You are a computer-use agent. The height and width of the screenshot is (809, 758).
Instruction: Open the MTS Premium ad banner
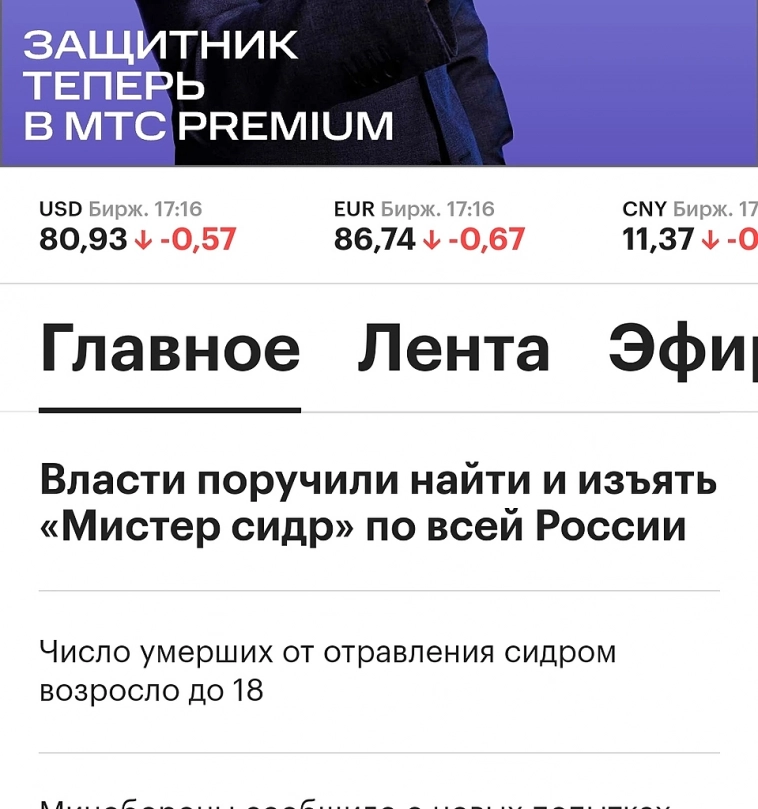(379, 82)
